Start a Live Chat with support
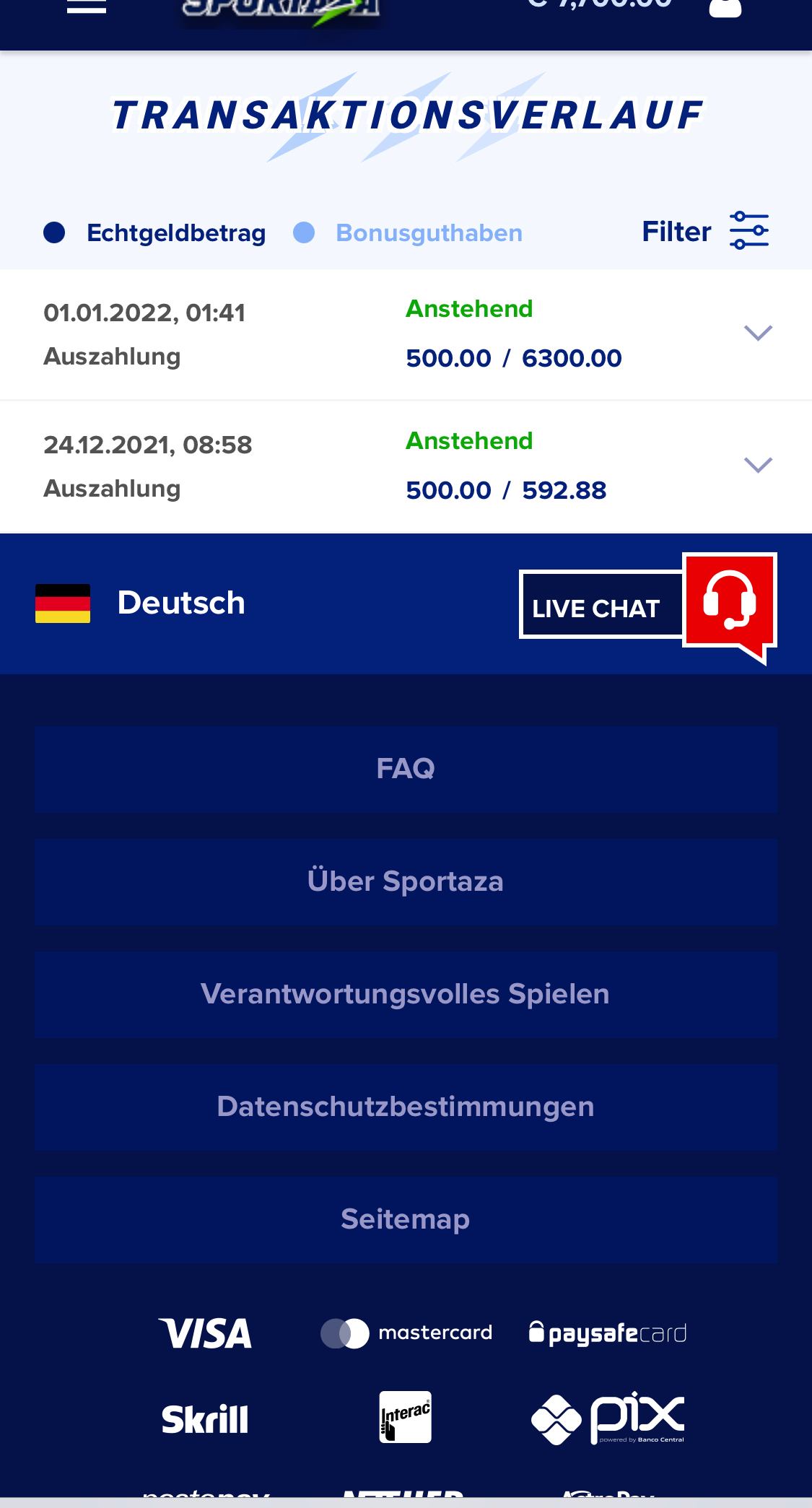Viewport: 812px width, 1508px height. (647, 606)
